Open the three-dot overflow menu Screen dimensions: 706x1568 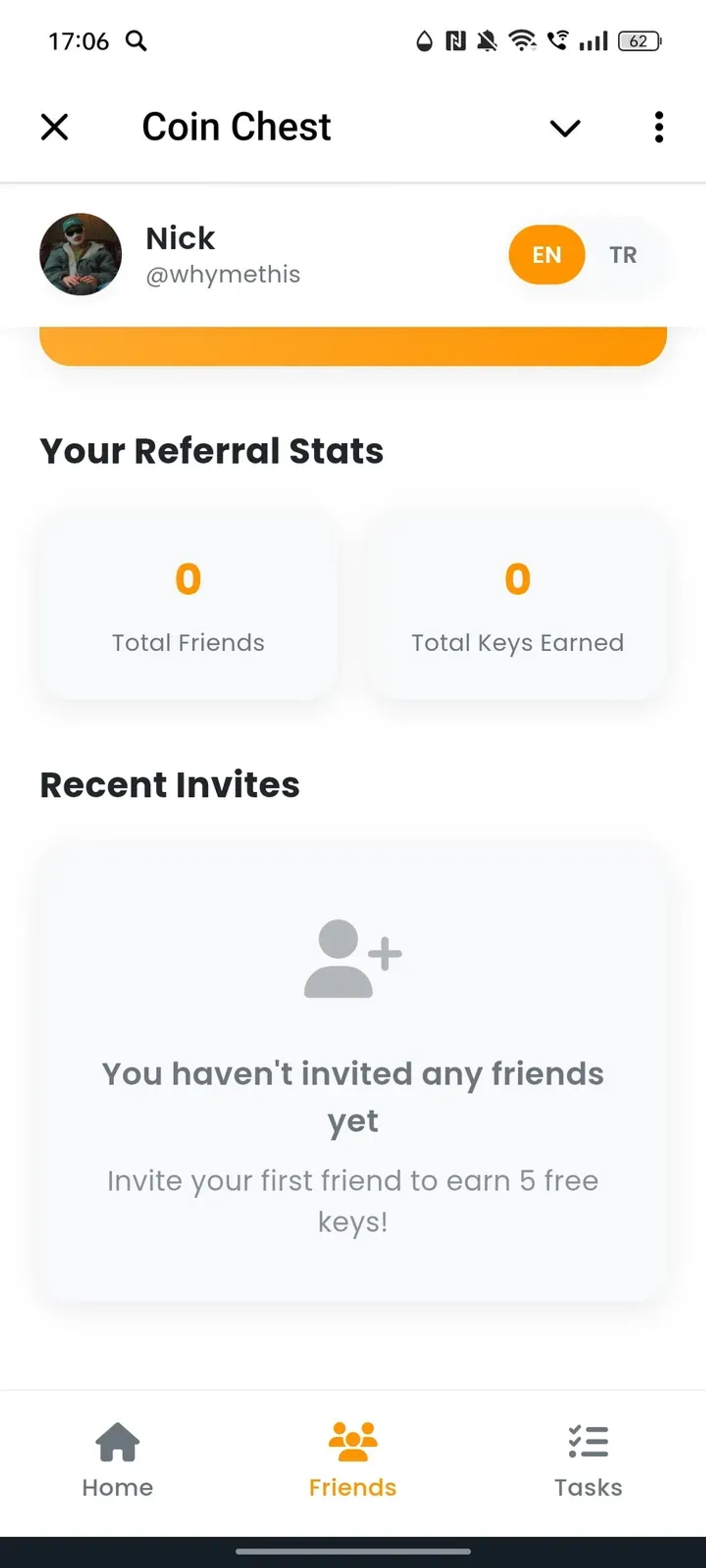(x=658, y=127)
